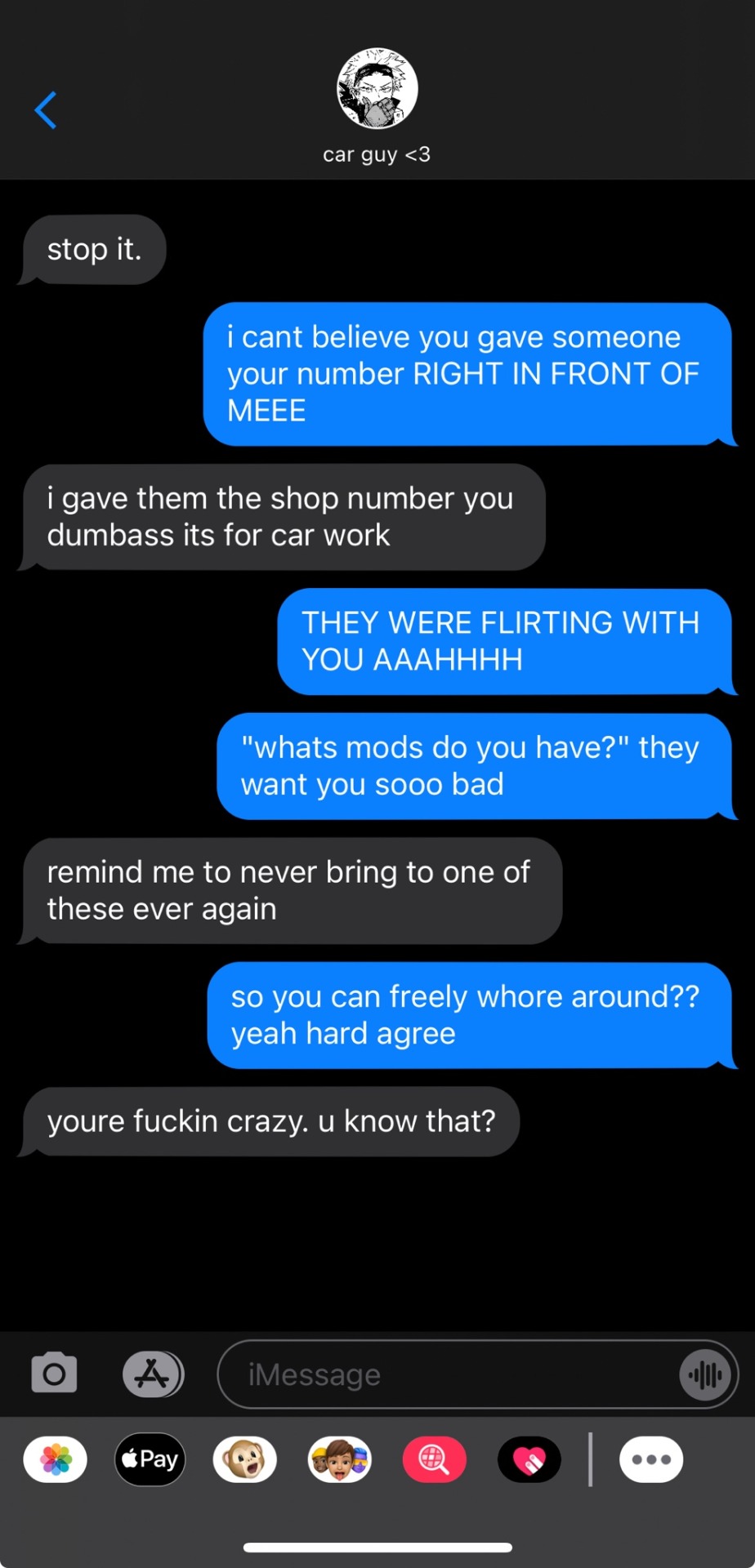The image size is (755, 1568).
Task: Go back to the conversations list
Action: 46,110
